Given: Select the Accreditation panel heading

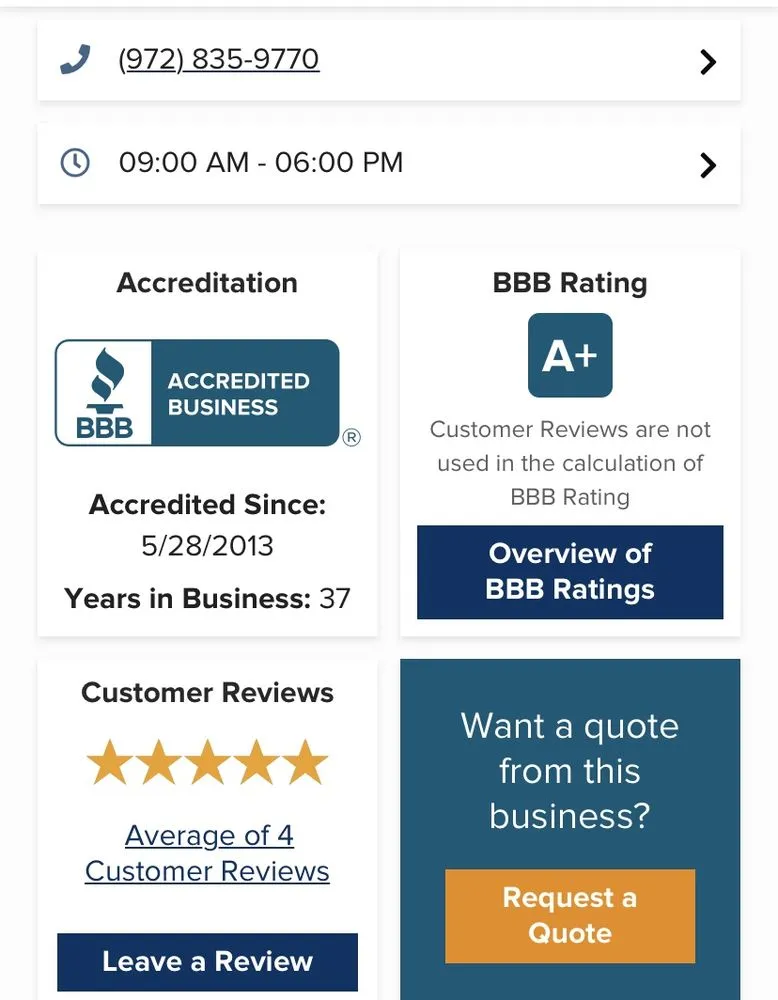Looking at the screenshot, I should [x=206, y=283].
